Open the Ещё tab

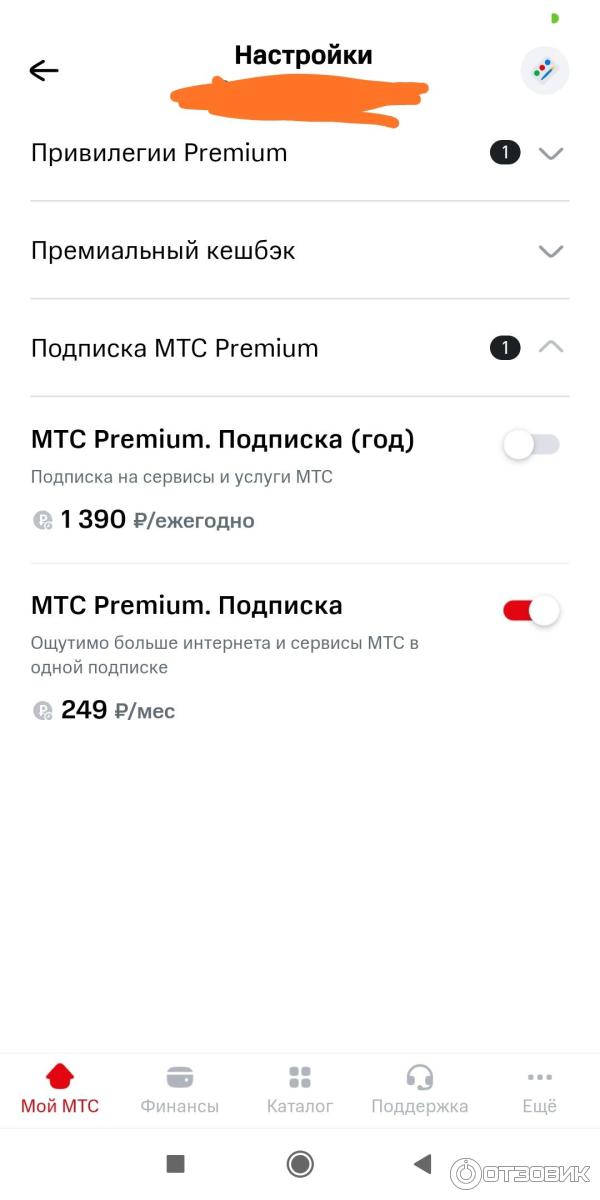[539, 1088]
